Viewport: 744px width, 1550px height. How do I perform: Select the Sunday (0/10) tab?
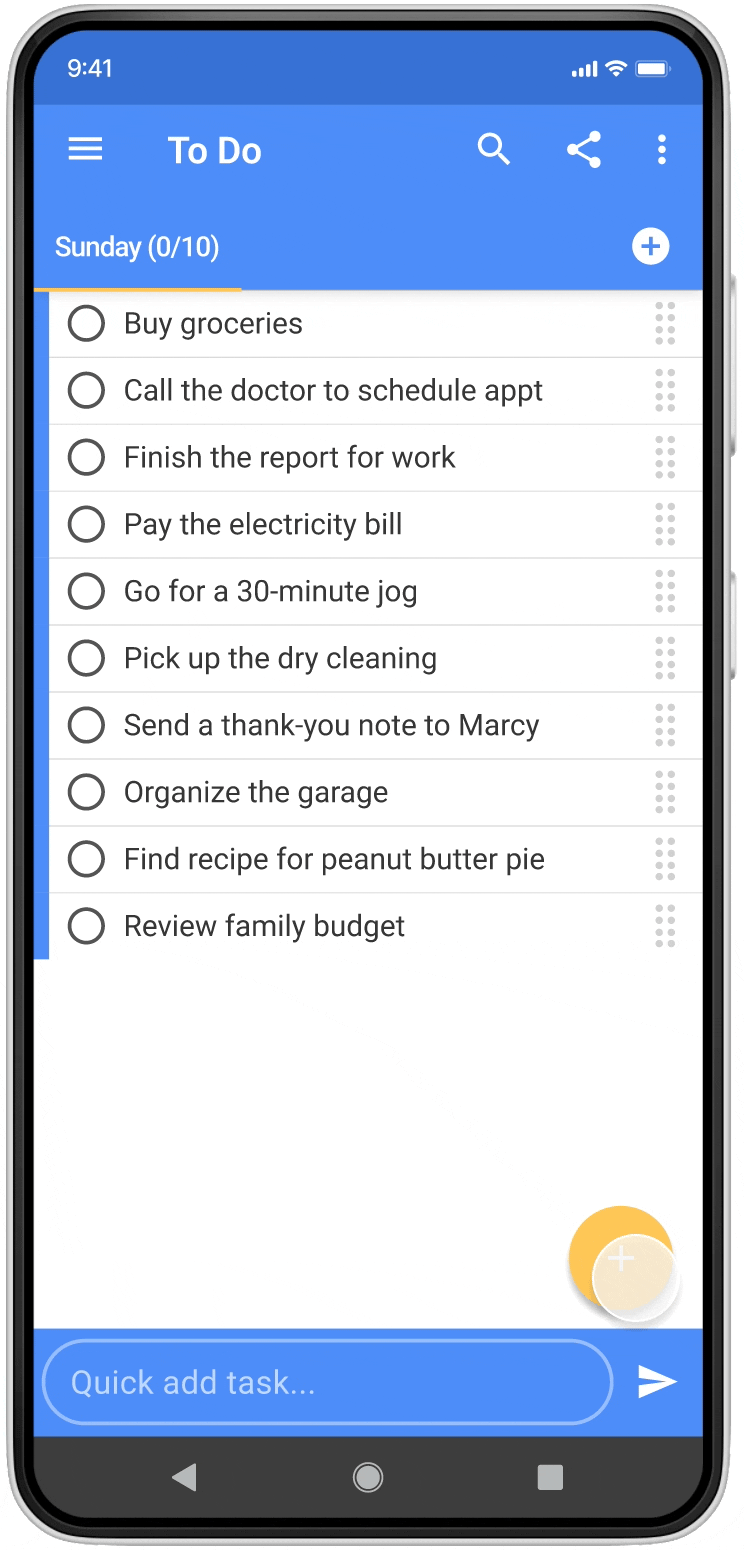137,247
